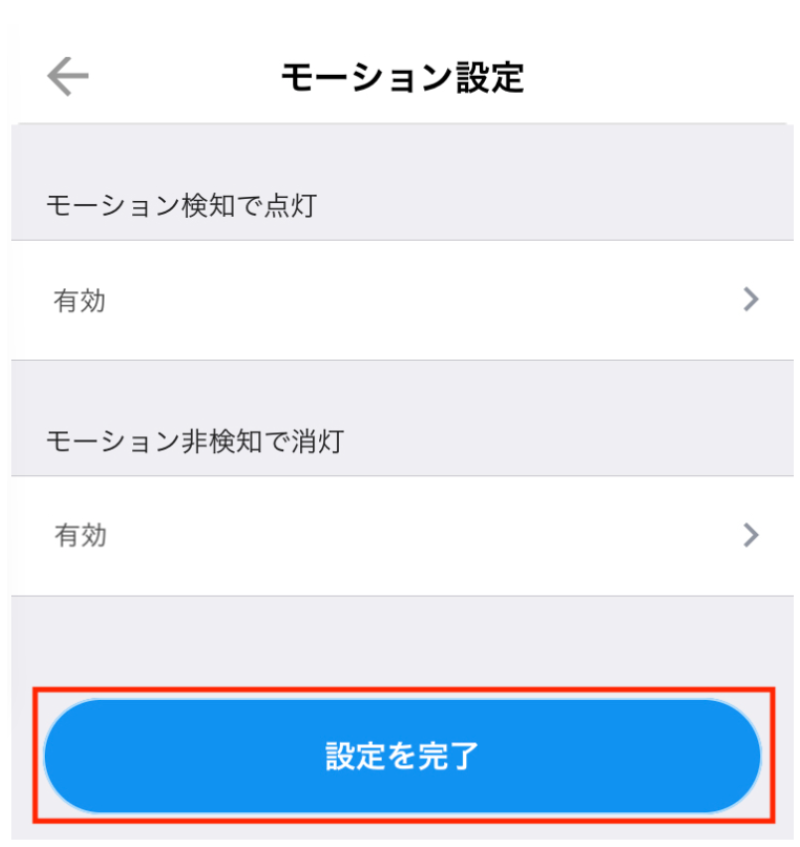Go back using the arrow icon
The image size is (800, 847).
pyautogui.click(x=68, y=76)
